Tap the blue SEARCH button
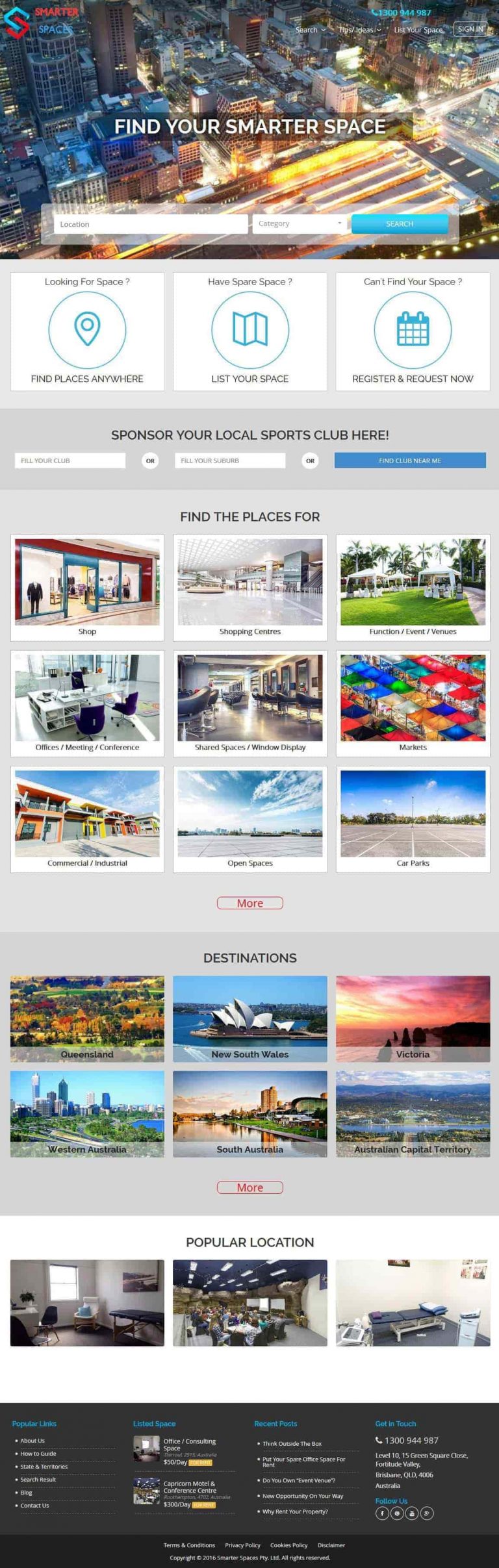 coord(400,223)
